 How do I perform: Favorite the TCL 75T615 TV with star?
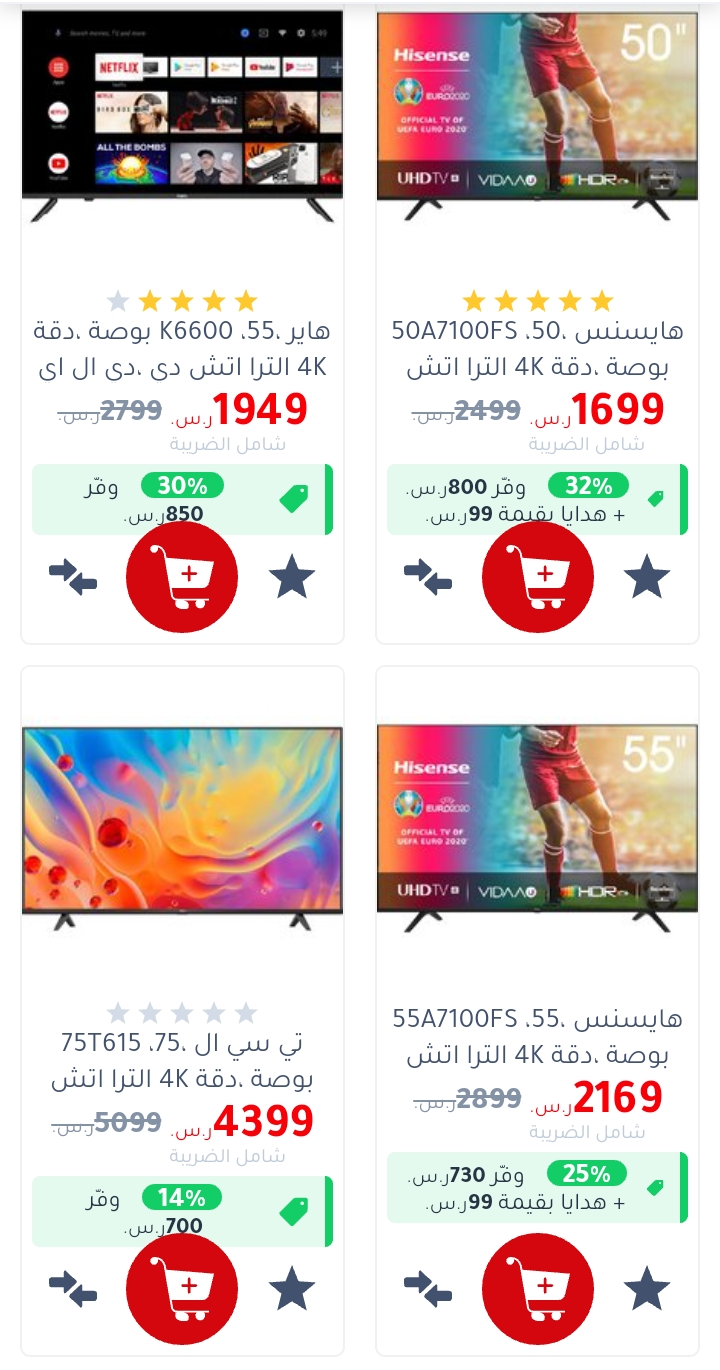click(292, 1290)
